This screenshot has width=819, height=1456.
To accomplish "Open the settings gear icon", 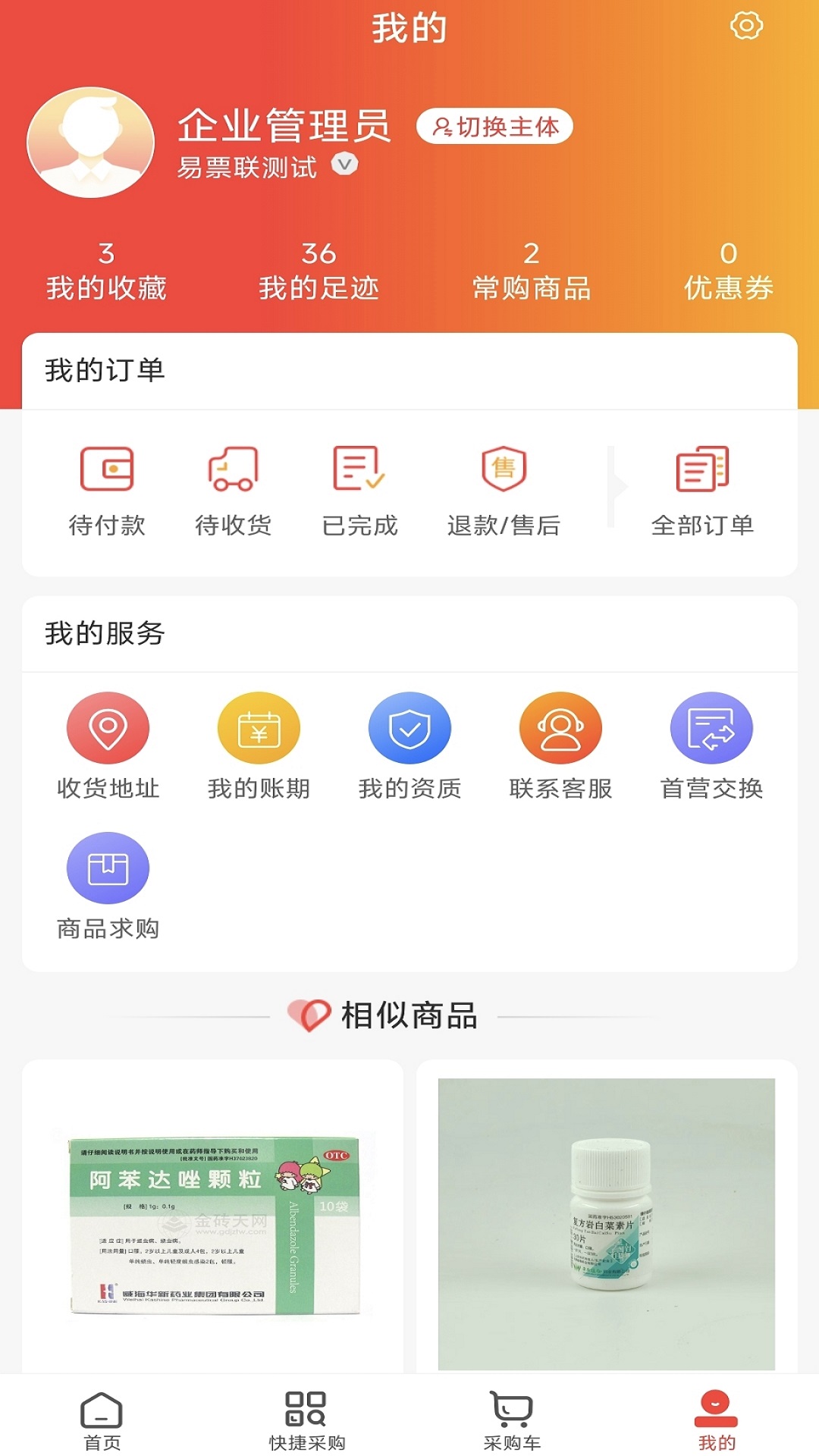I will pyautogui.click(x=745, y=25).
